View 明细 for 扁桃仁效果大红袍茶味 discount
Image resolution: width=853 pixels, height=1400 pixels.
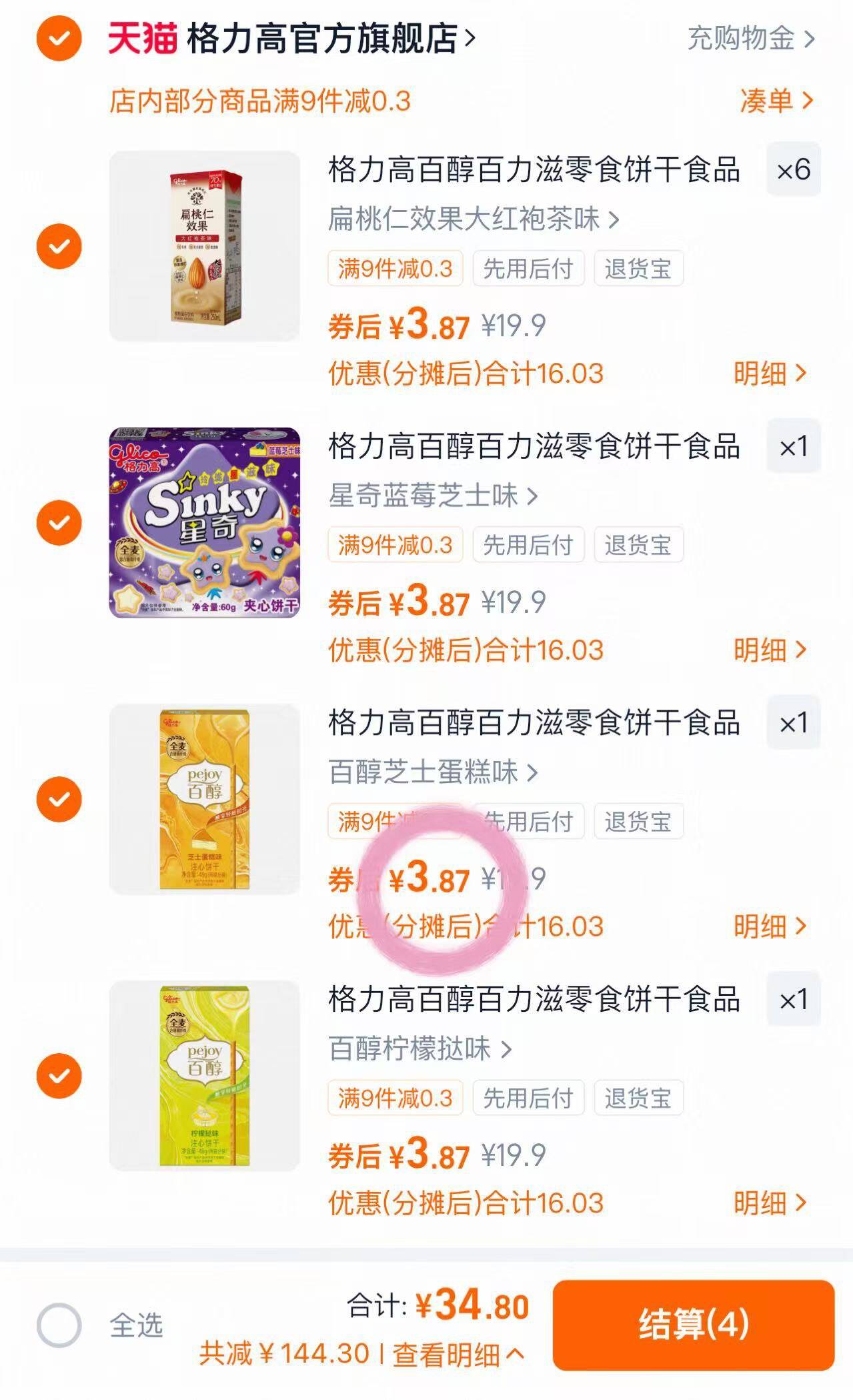[x=770, y=374]
